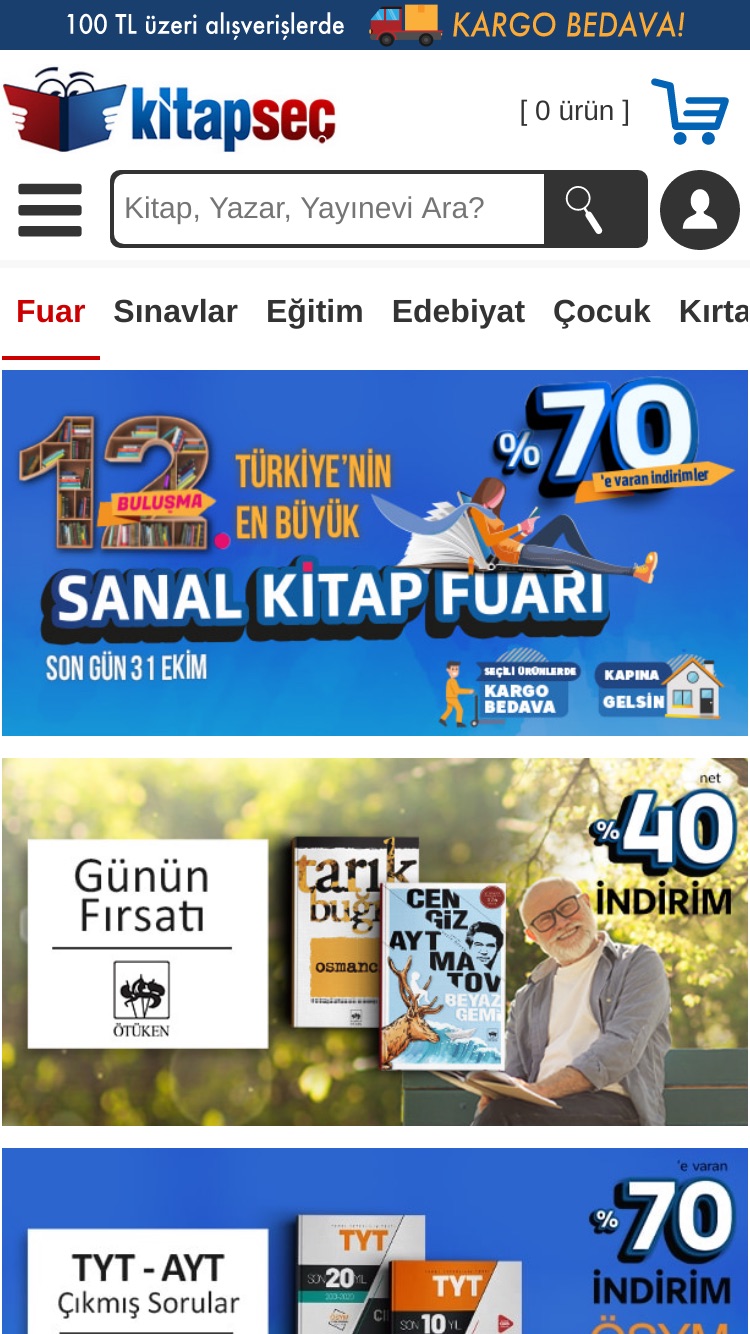Open the shopping cart
750x1334 pixels.
690,111
